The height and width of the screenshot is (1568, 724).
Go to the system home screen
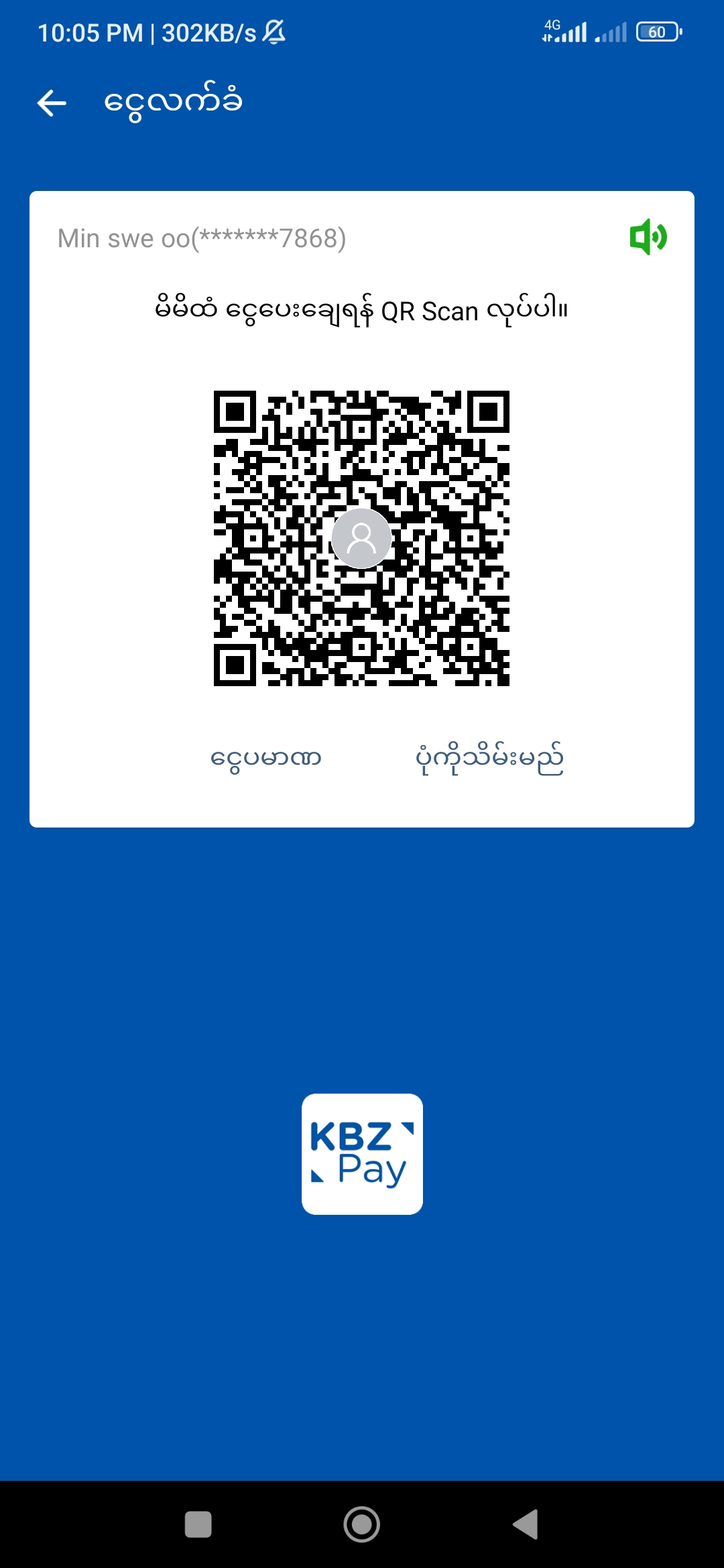click(x=362, y=1524)
